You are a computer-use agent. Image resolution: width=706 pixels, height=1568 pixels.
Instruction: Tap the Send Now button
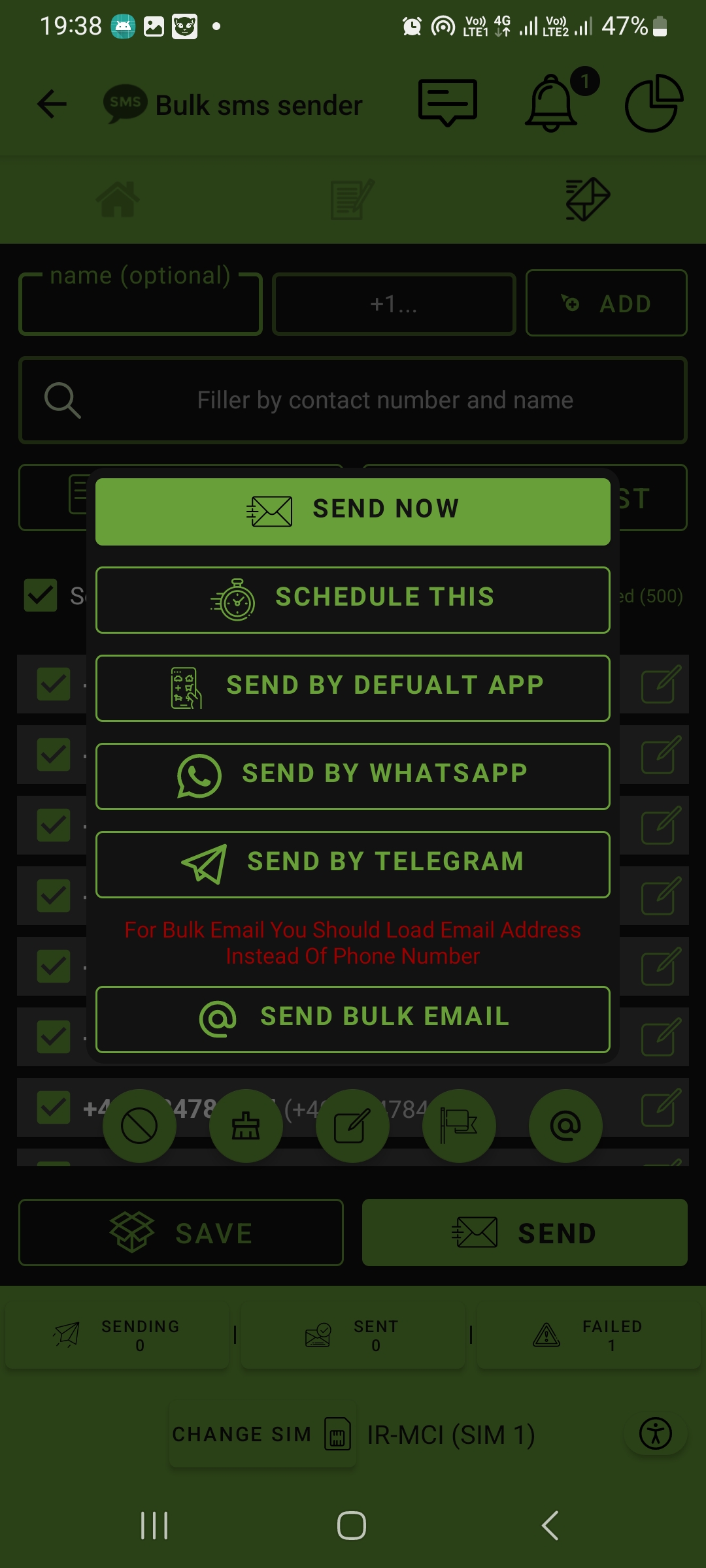pyautogui.click(x=353, y=511)
